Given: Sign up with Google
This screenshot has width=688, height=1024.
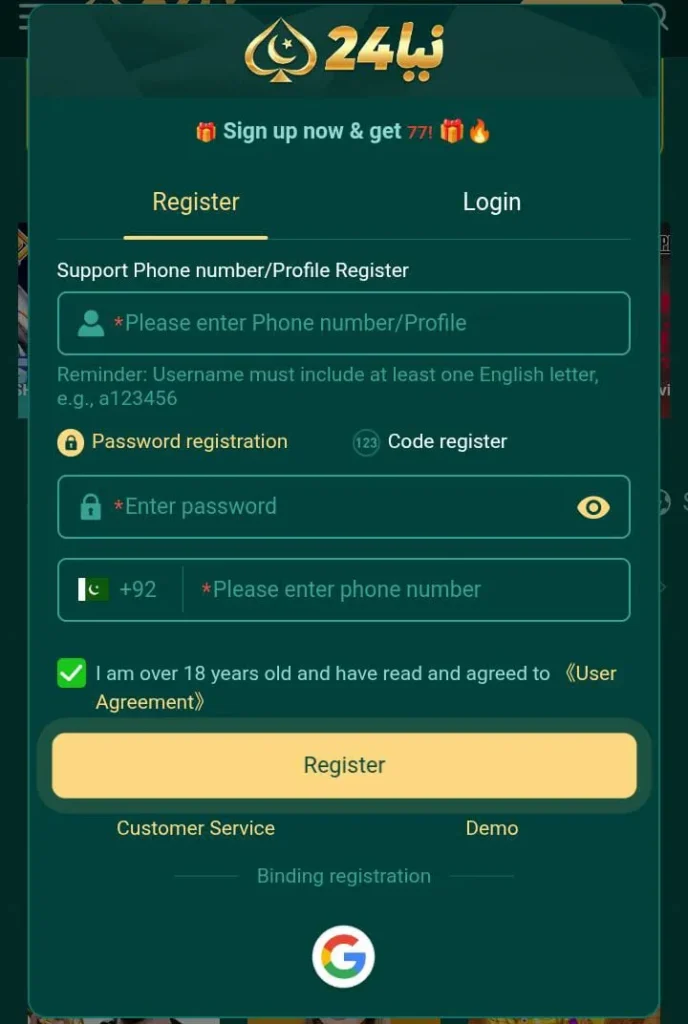Looking at the screenshot, I should tap(343, 956).
